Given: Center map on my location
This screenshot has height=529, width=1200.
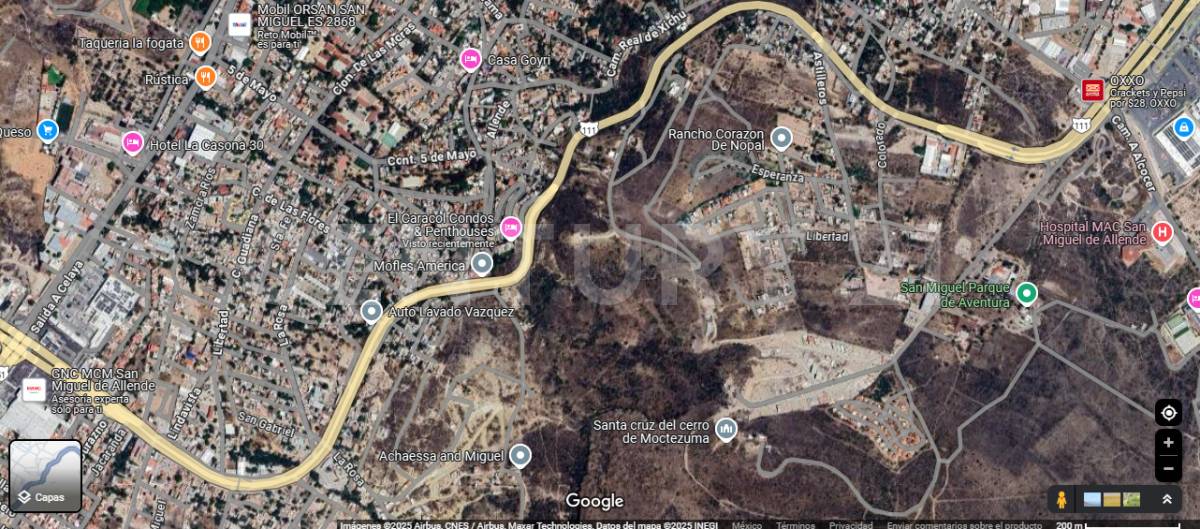Looking at the screenshot, I should [x=1168, y=412].
